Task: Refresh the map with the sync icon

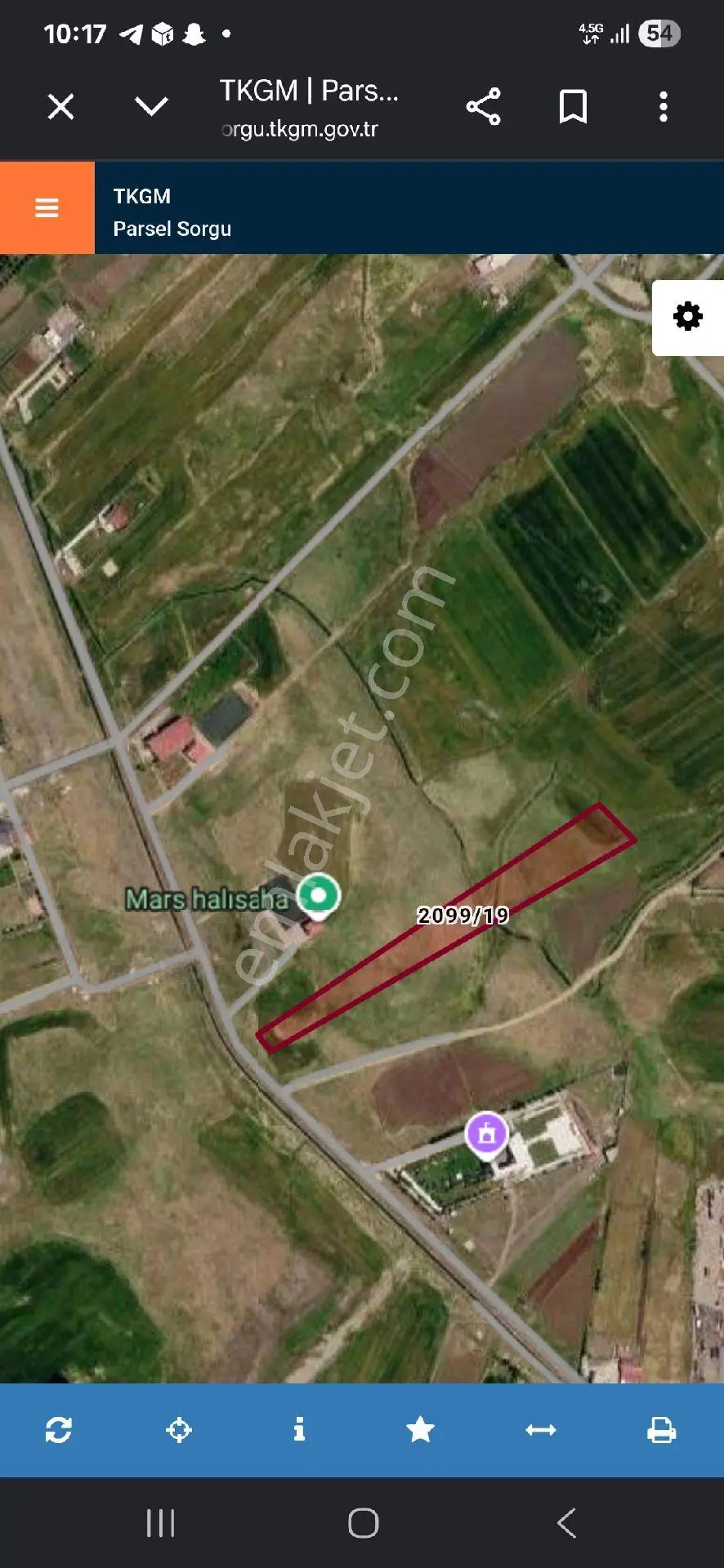Action: (59, 1430)
